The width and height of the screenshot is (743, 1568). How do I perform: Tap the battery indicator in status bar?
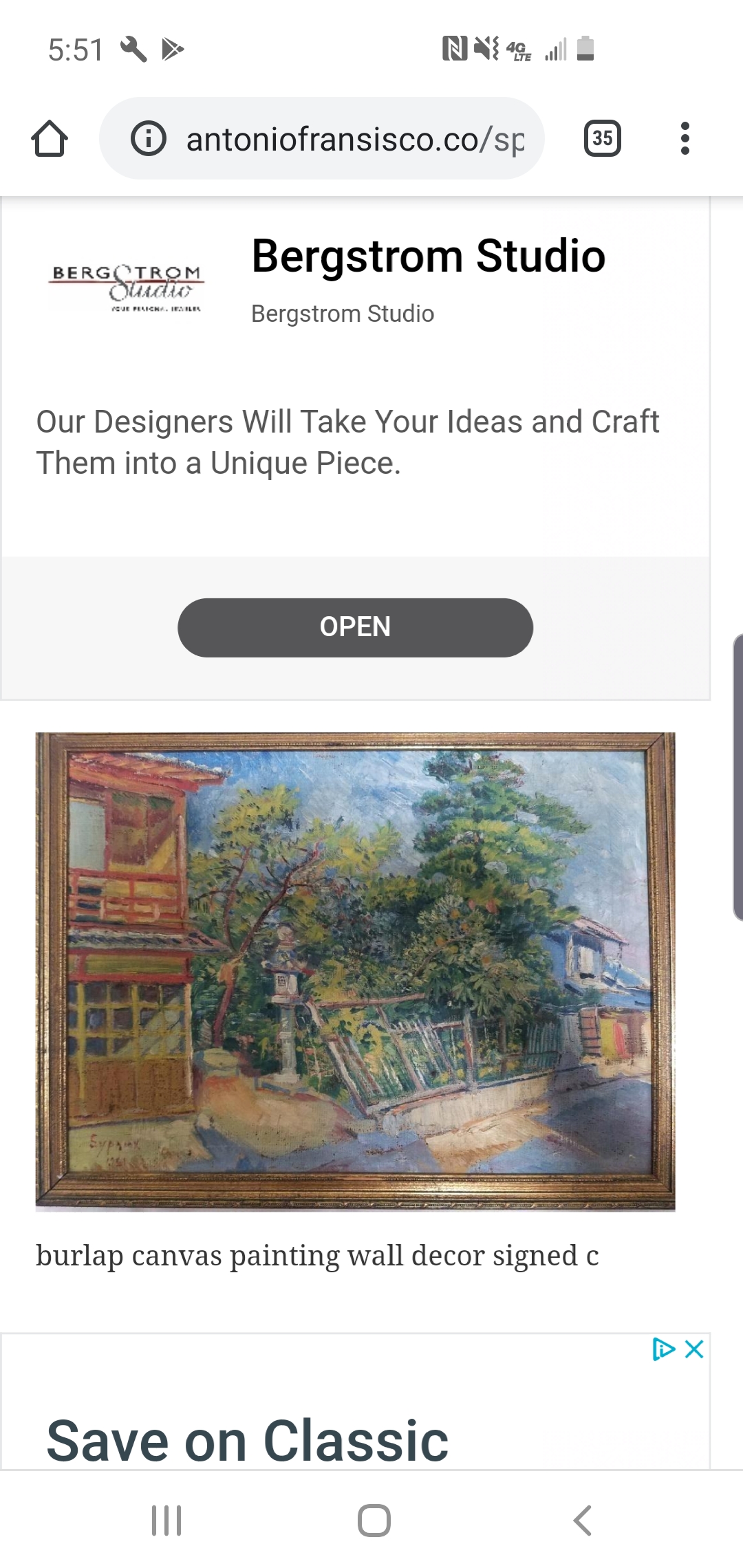point(583,48)
